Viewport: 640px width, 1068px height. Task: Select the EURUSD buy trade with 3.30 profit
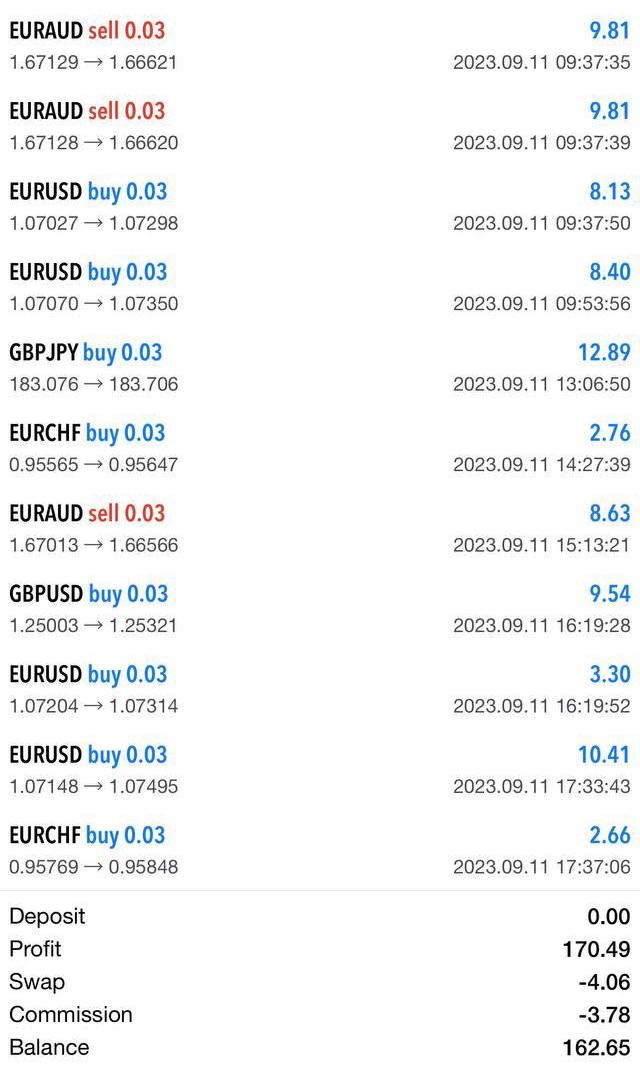[x=320, y=689]
